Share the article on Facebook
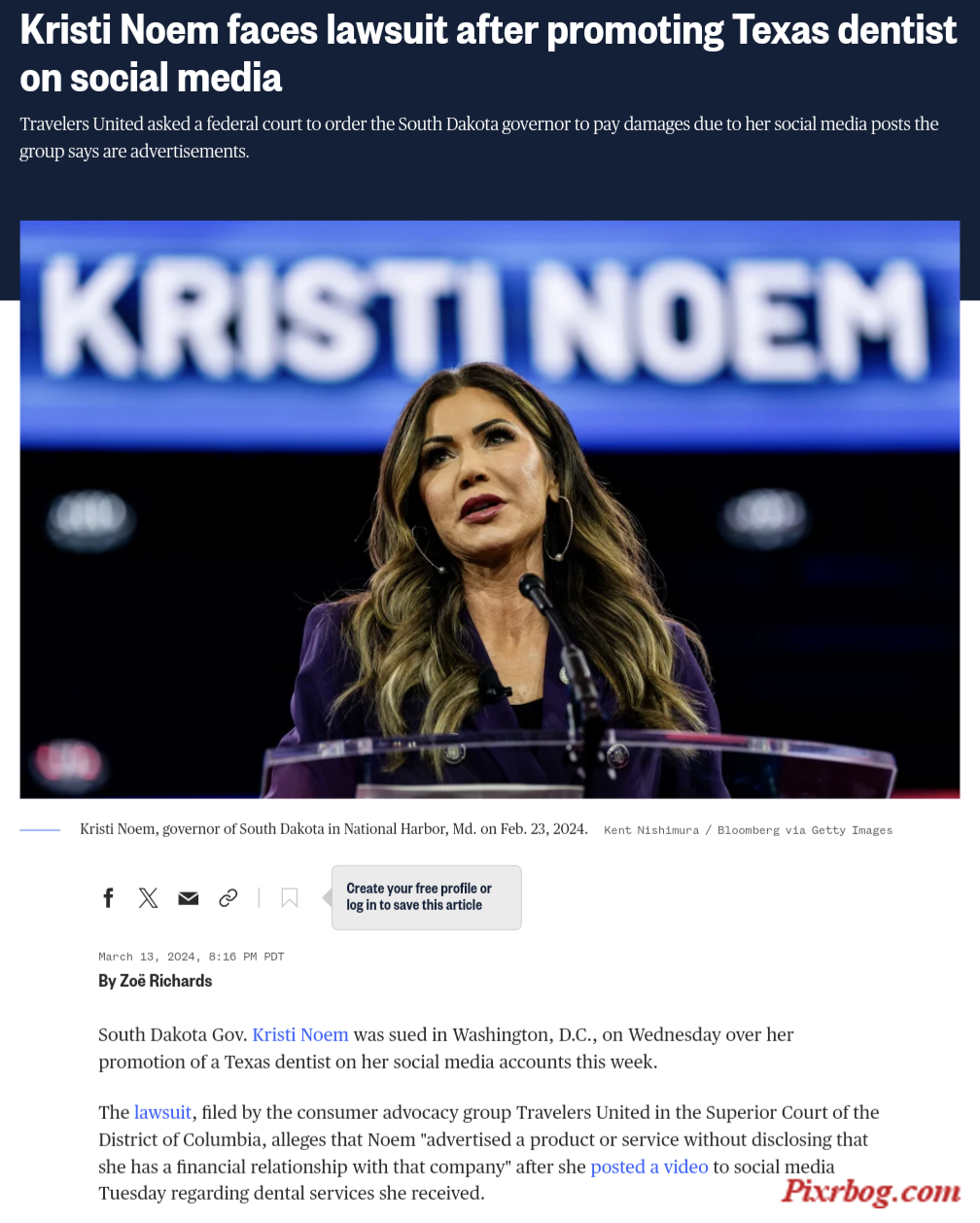The height and width of the screenshot is (1223, 980). click(109, 897)
